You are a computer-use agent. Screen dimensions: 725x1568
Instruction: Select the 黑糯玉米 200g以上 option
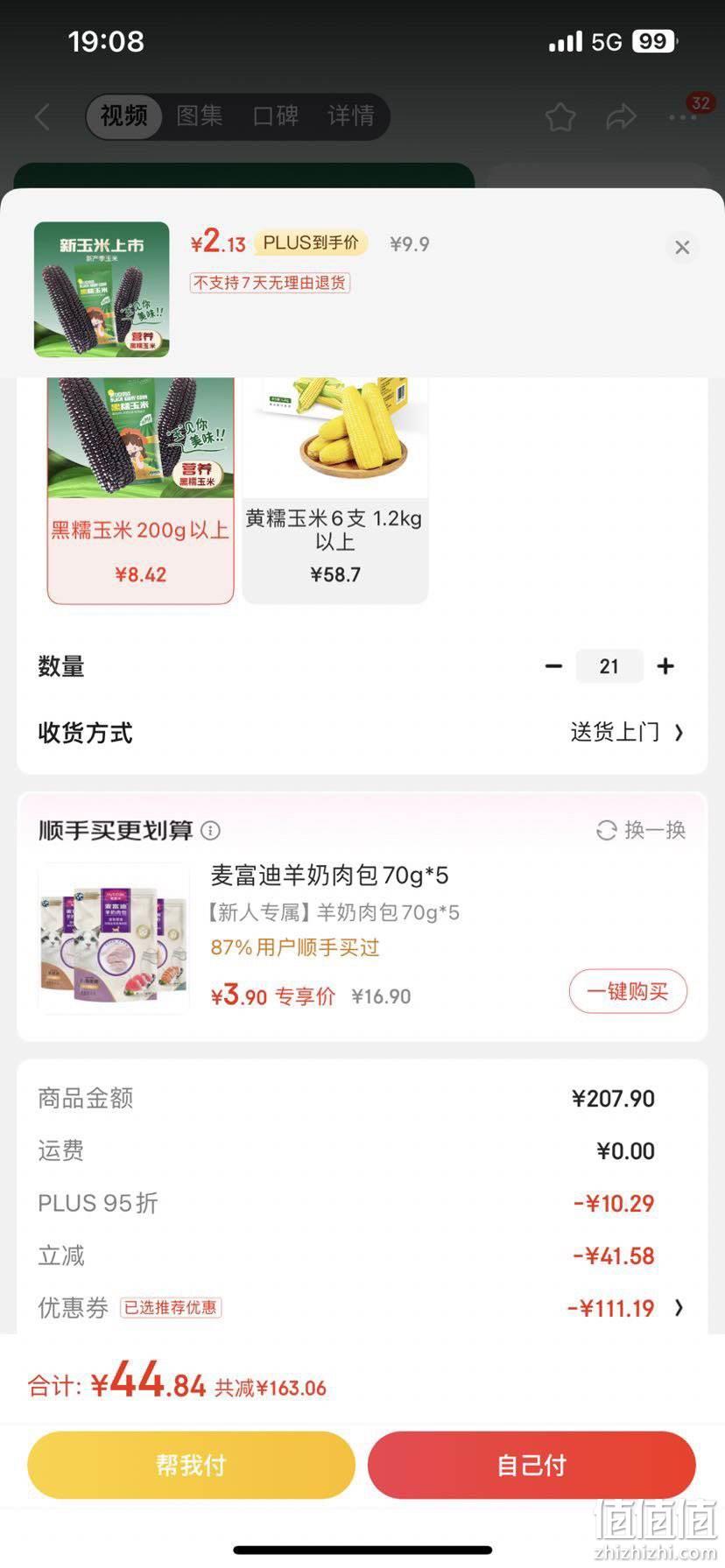click(140, 490)
